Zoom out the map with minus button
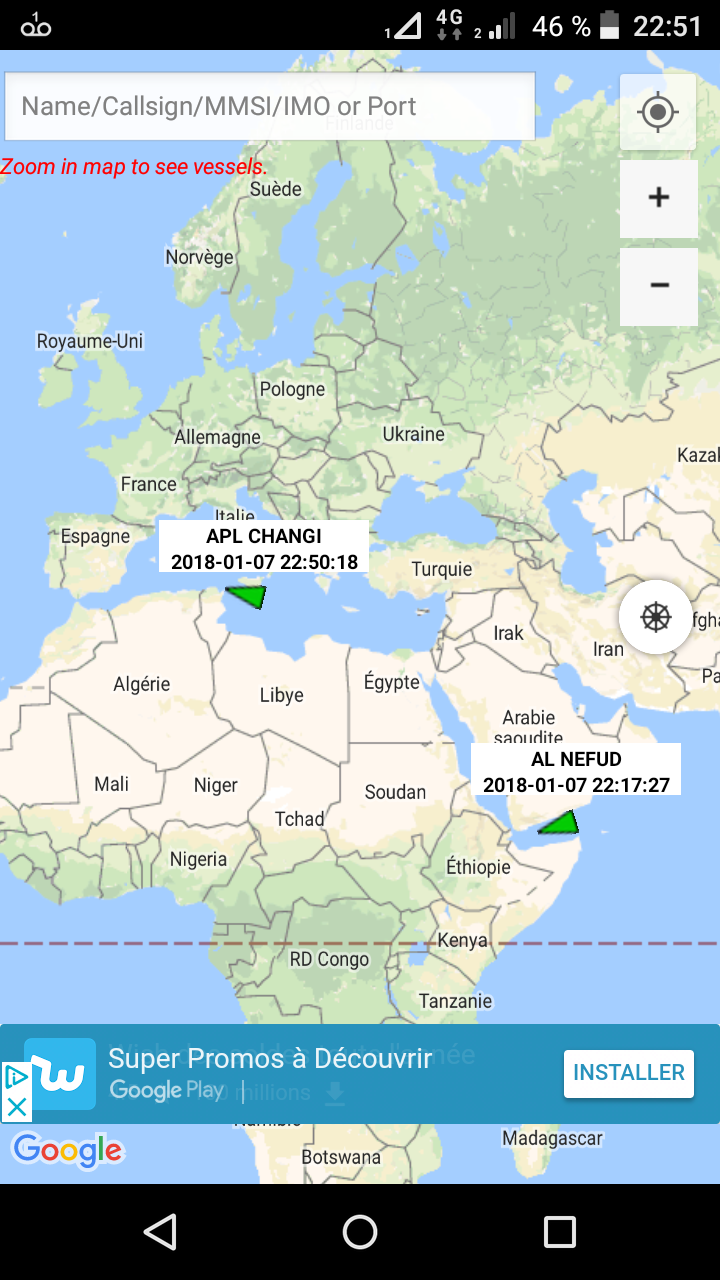Image resolution: width=720 pixels, height=1280 pixels. pos(658,286)
